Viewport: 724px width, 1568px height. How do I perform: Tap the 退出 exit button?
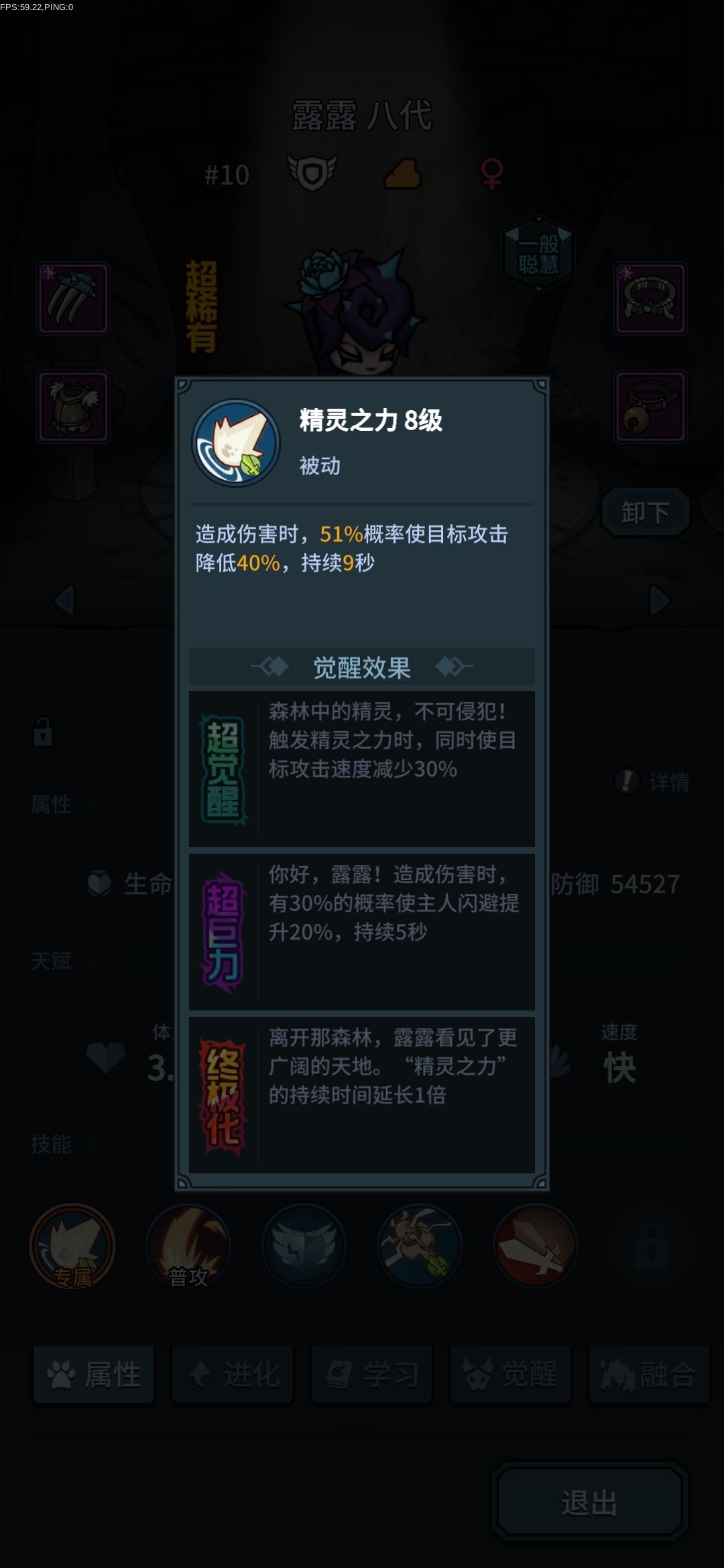click(x=589, y=1502)
